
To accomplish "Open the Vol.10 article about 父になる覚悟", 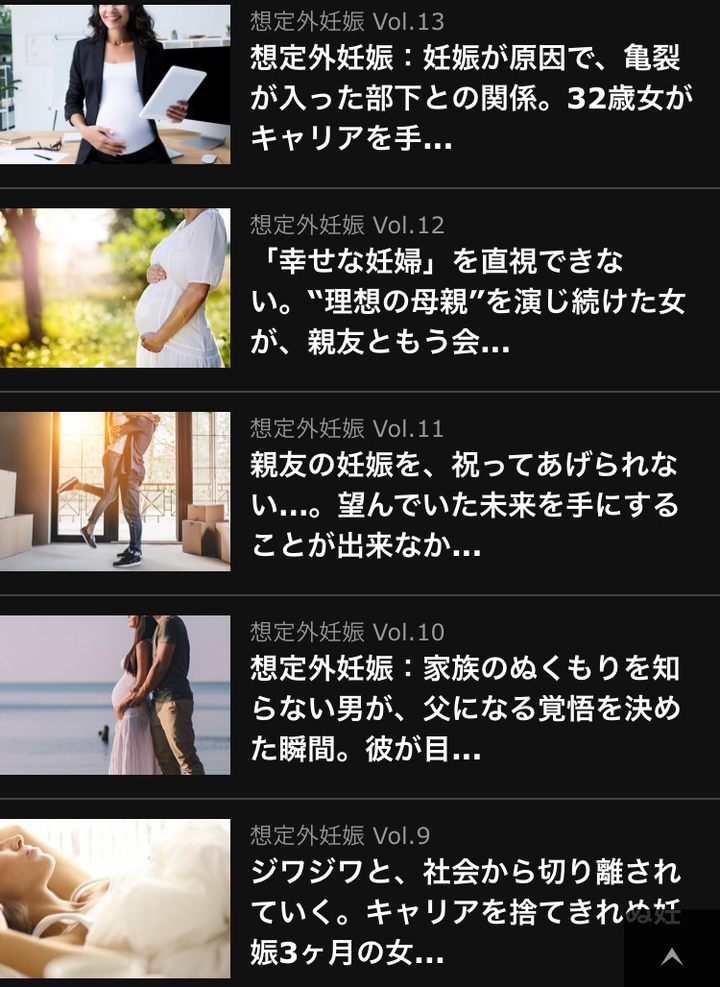I will pyautogui.click(x=465, y=708).
